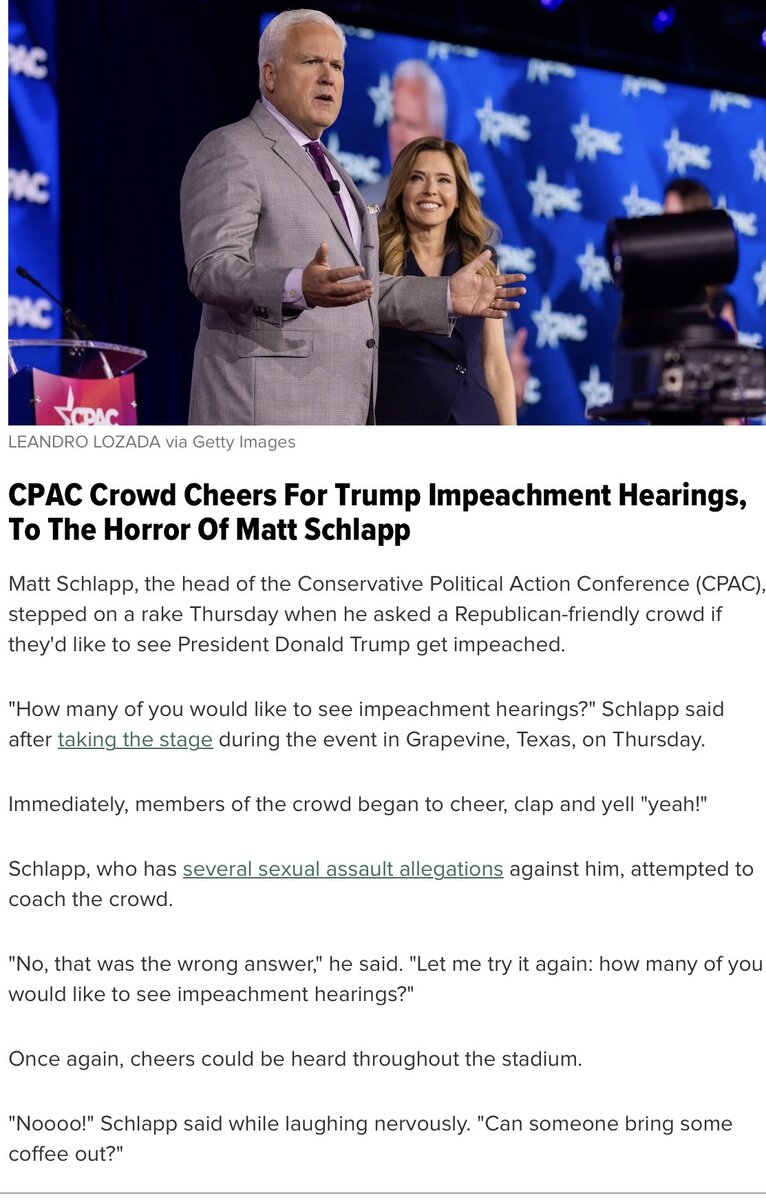Viewport: 766px width, 1200px height.
Task: Follow the "several sexual assault allegations" link
Action: point(342,869)
